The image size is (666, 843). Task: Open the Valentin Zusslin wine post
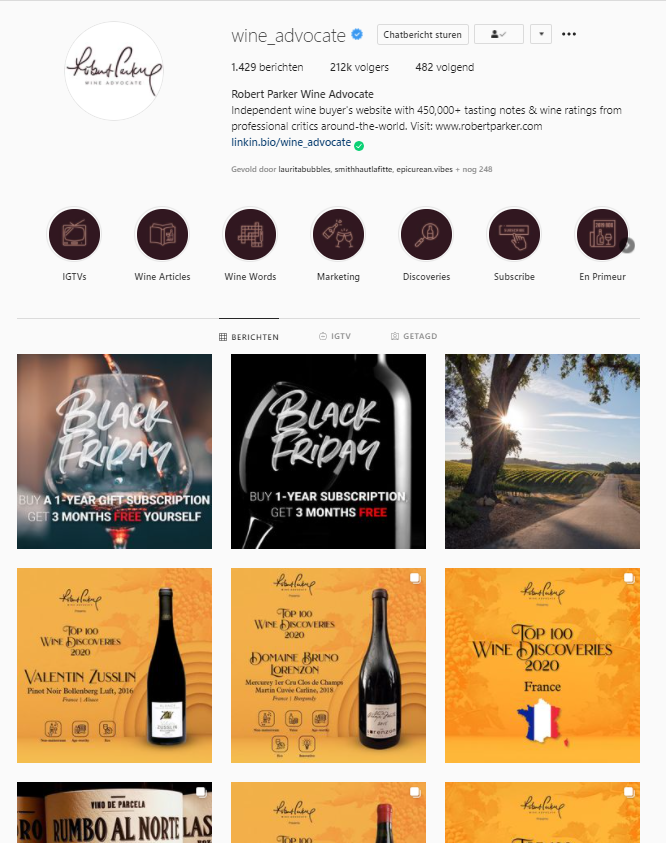coord(114,665)
